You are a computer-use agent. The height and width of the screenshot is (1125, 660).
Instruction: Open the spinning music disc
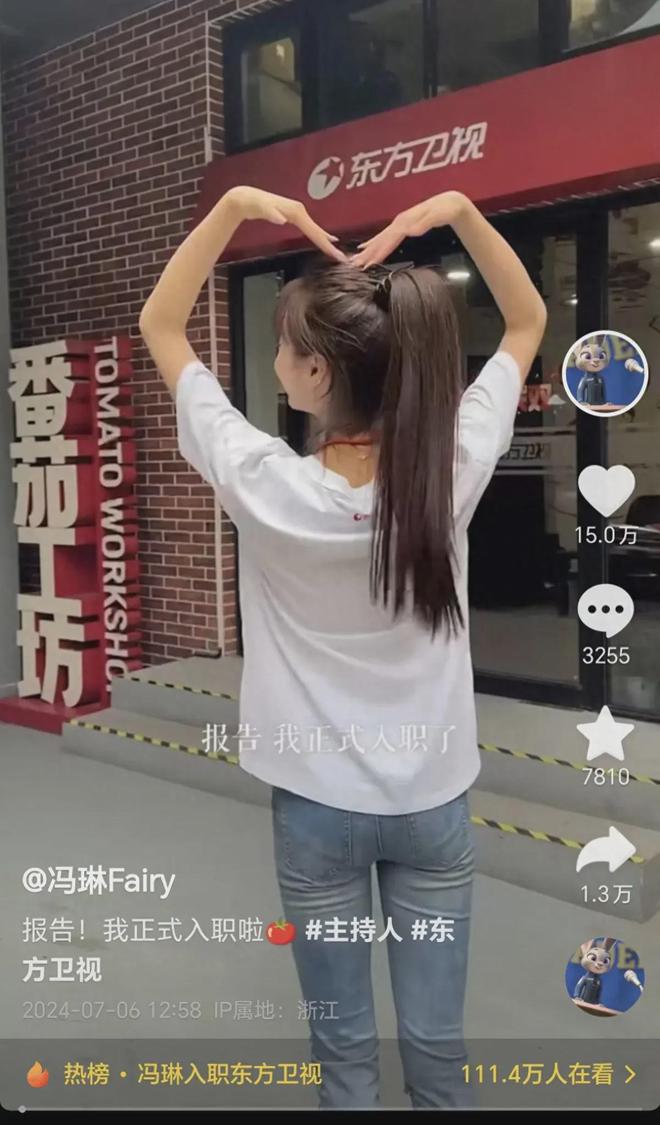(x=604, y=977)
